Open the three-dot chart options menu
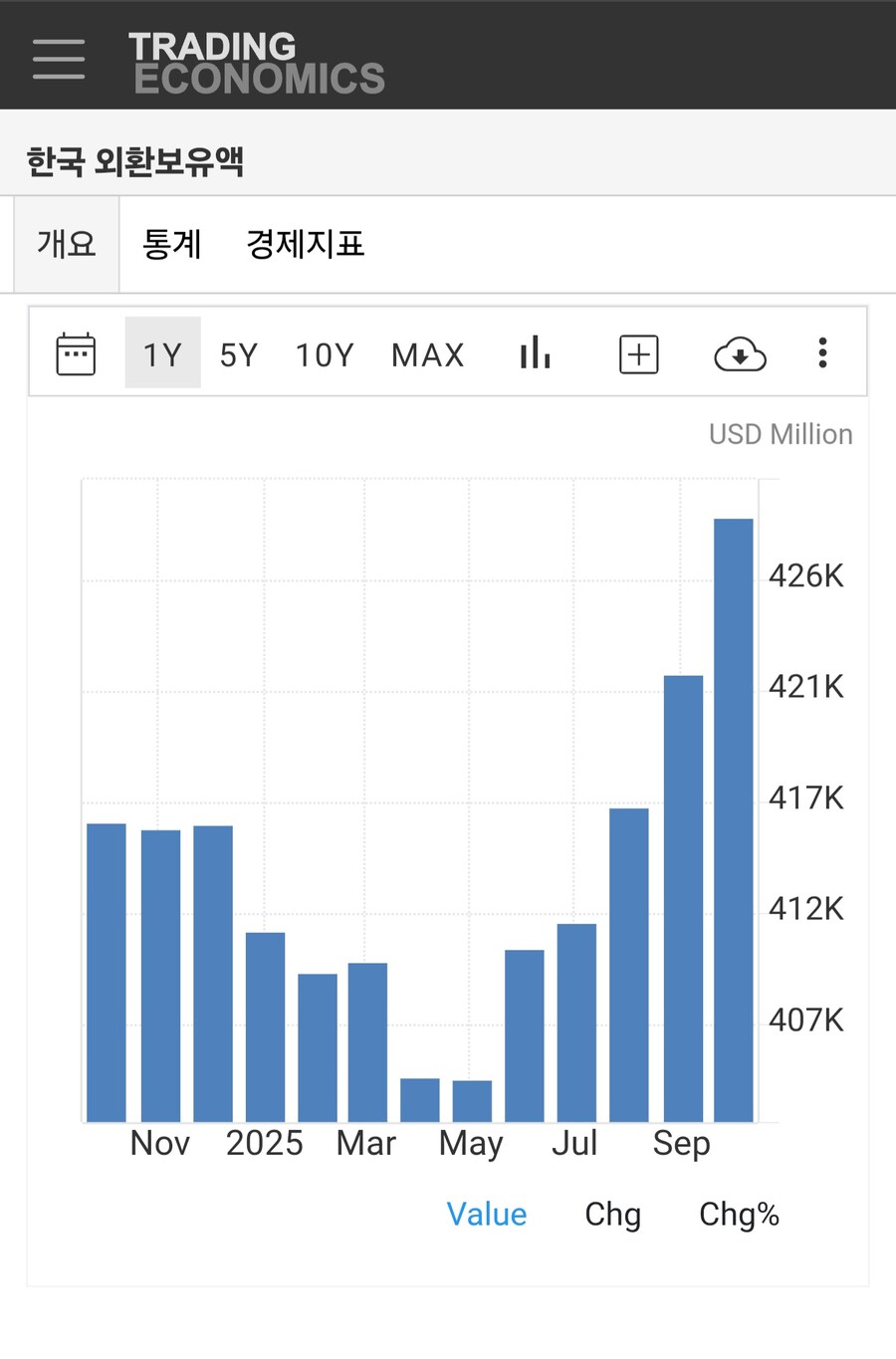 (x=822, y=352)
